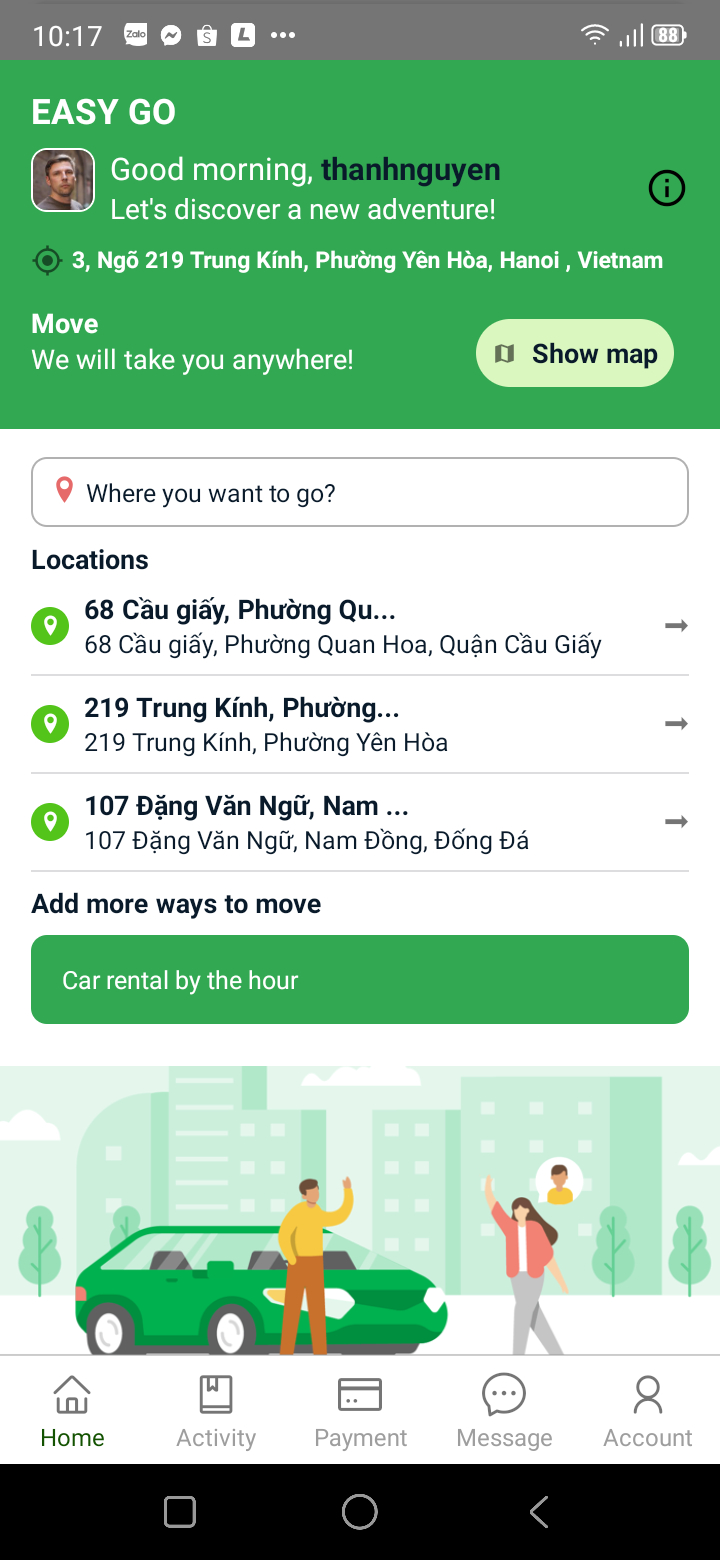Tap the red pin icon in search bar

click(x=65, y=491)
